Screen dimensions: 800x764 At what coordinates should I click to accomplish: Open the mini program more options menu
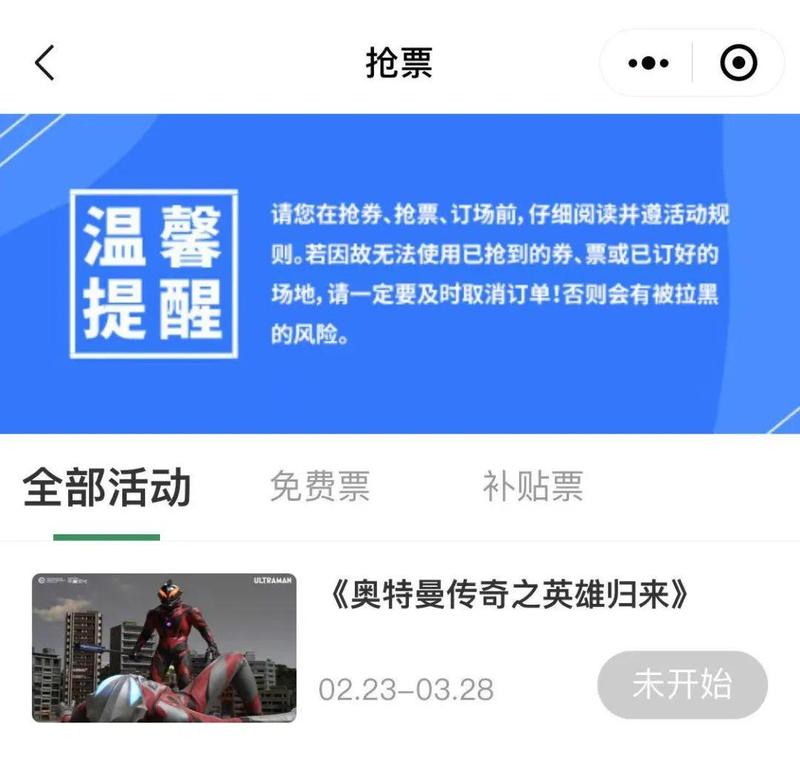pos(648,63)
